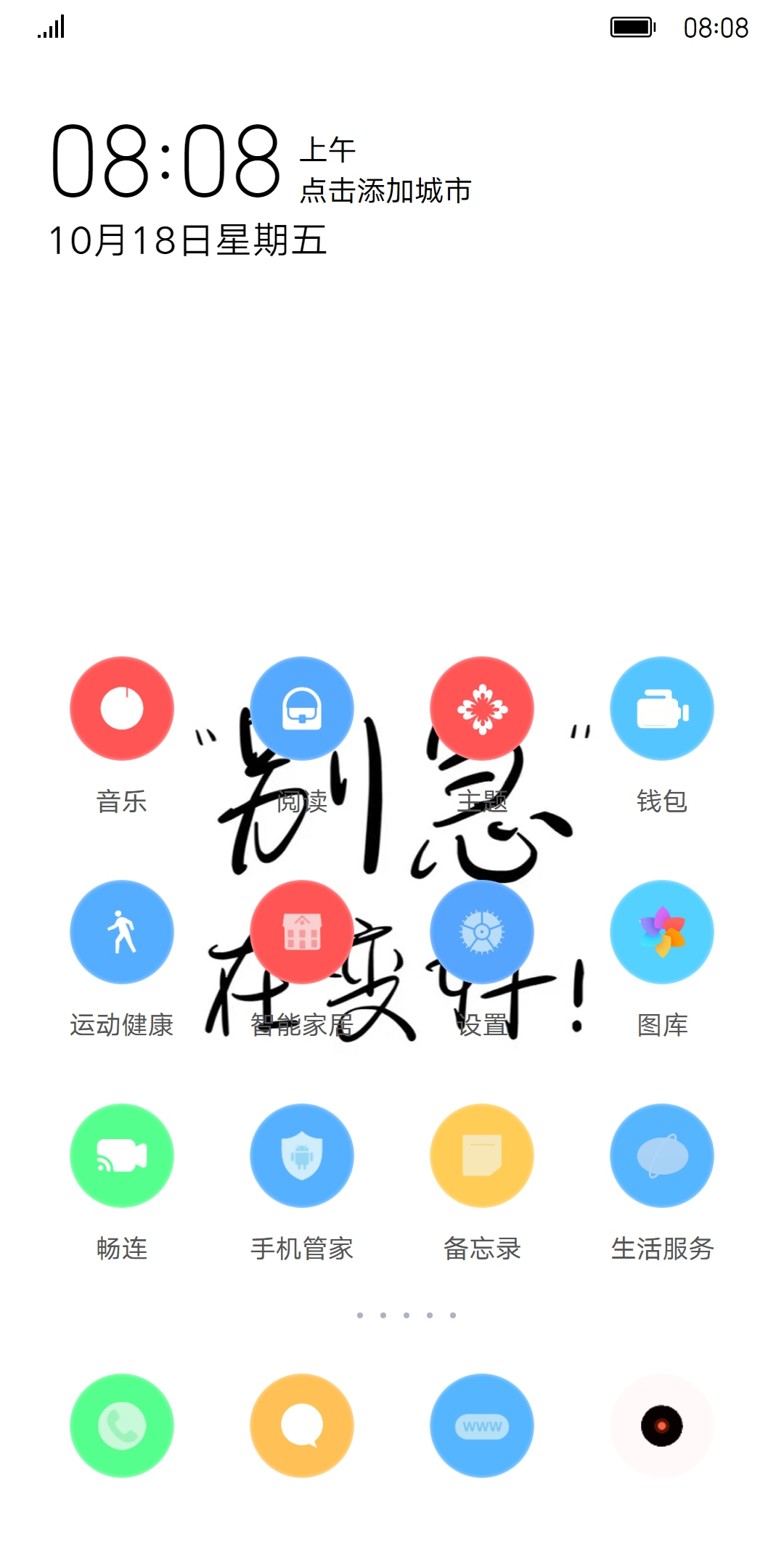Open the 钱包 wallet app
784x1568 pixels.
coord(661,709)
